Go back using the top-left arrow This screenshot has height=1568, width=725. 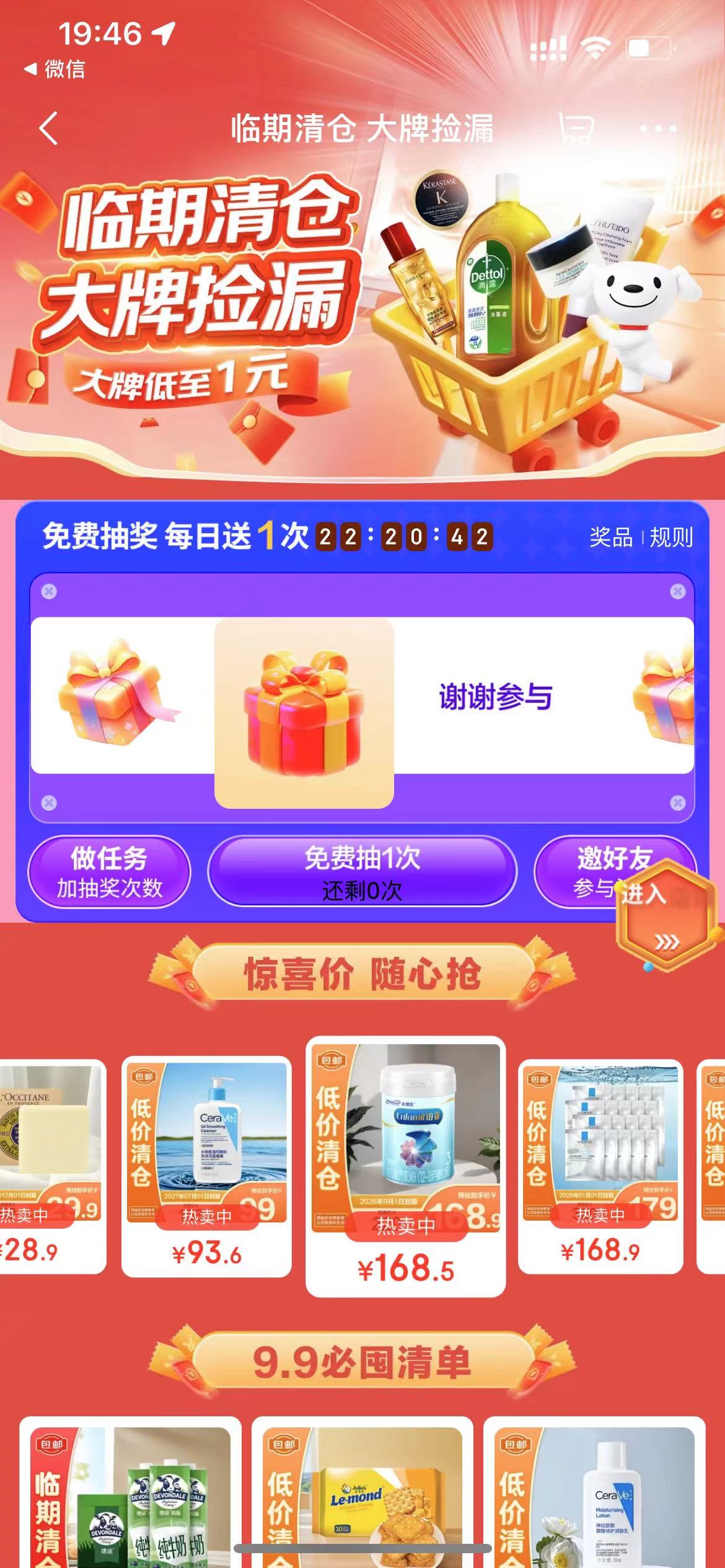pos(48,128)
